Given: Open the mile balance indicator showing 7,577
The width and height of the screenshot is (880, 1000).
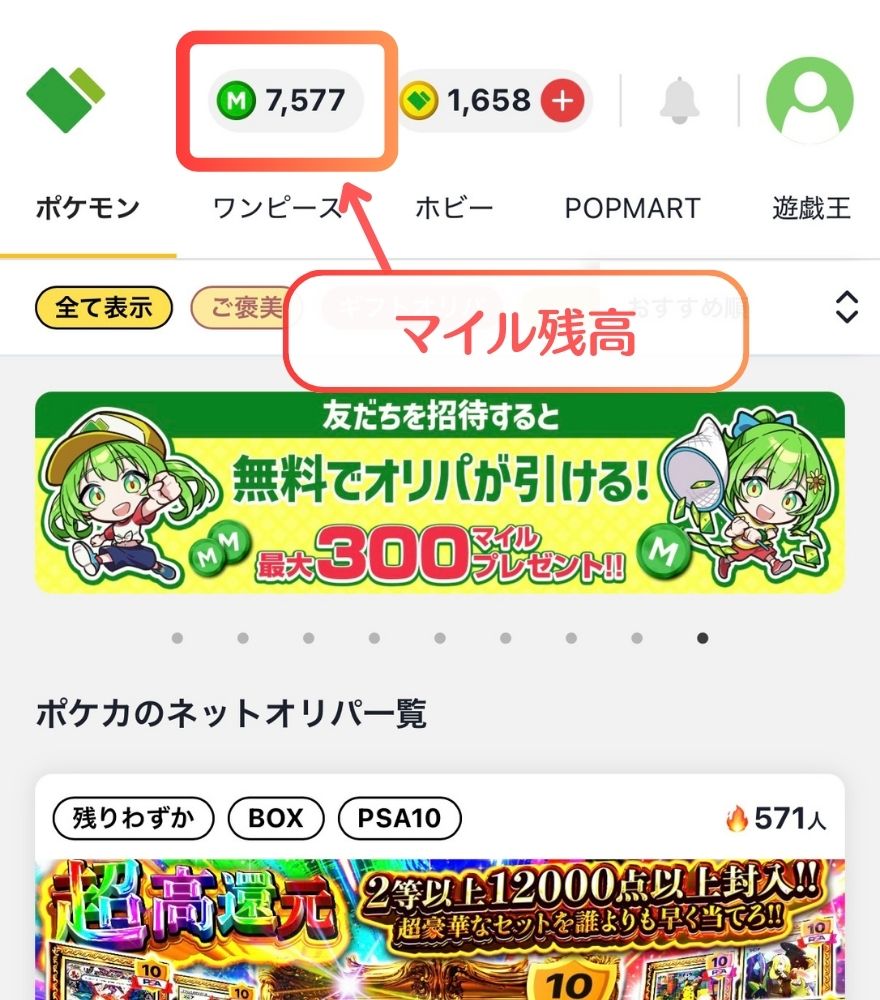Looking at the screenshot, I should tap(287, 100).
